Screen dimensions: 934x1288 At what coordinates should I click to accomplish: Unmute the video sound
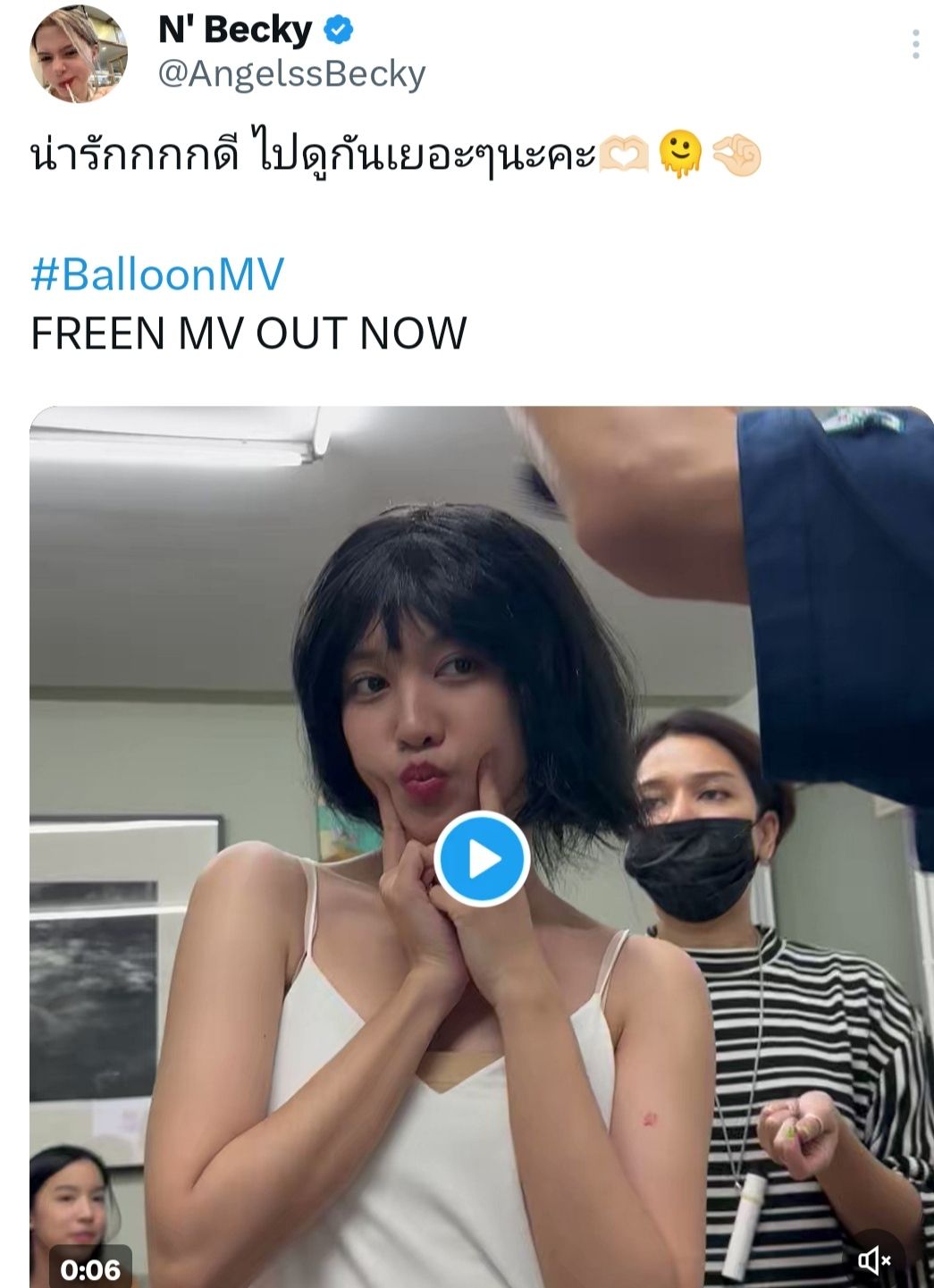coord(874,1259)
